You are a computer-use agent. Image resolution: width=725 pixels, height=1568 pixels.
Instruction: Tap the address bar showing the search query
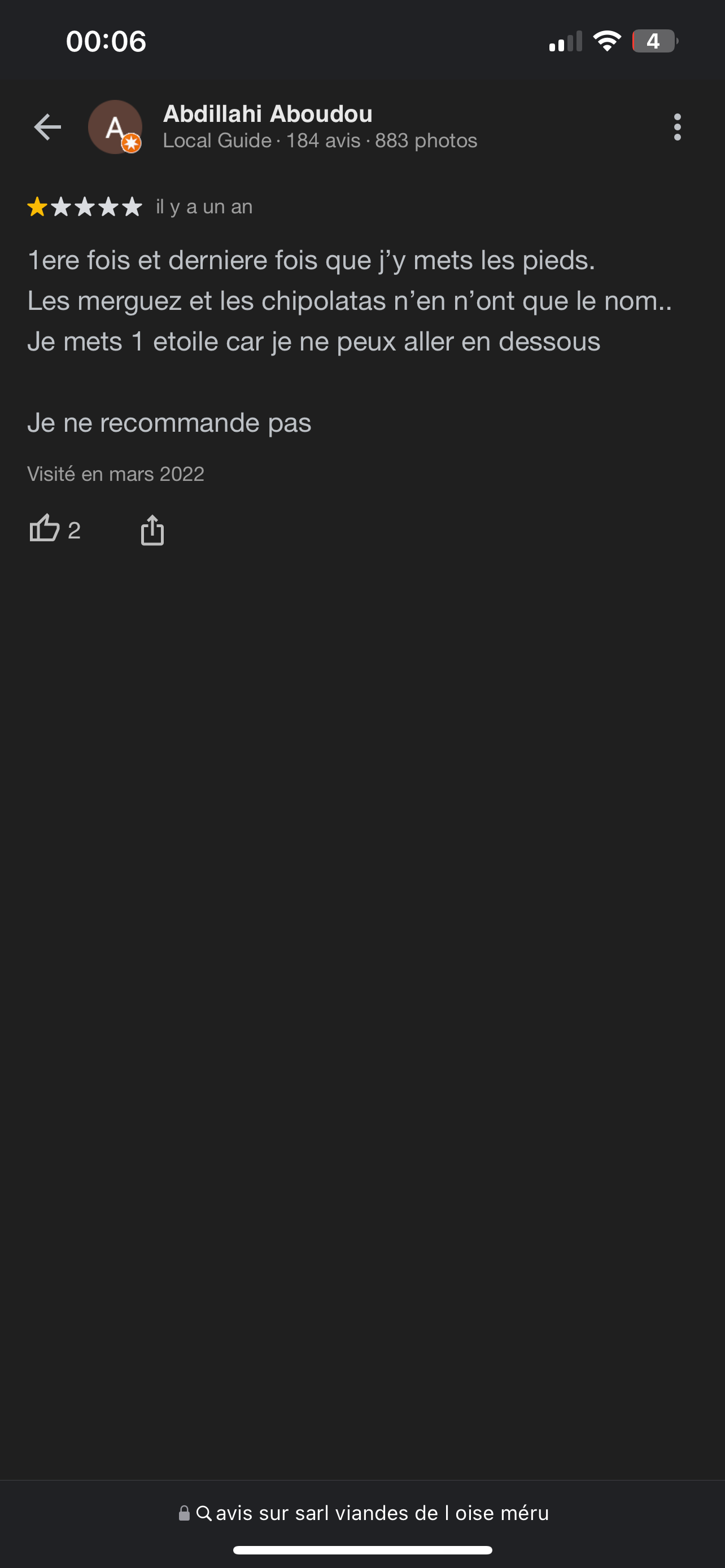coord(364,1513)
